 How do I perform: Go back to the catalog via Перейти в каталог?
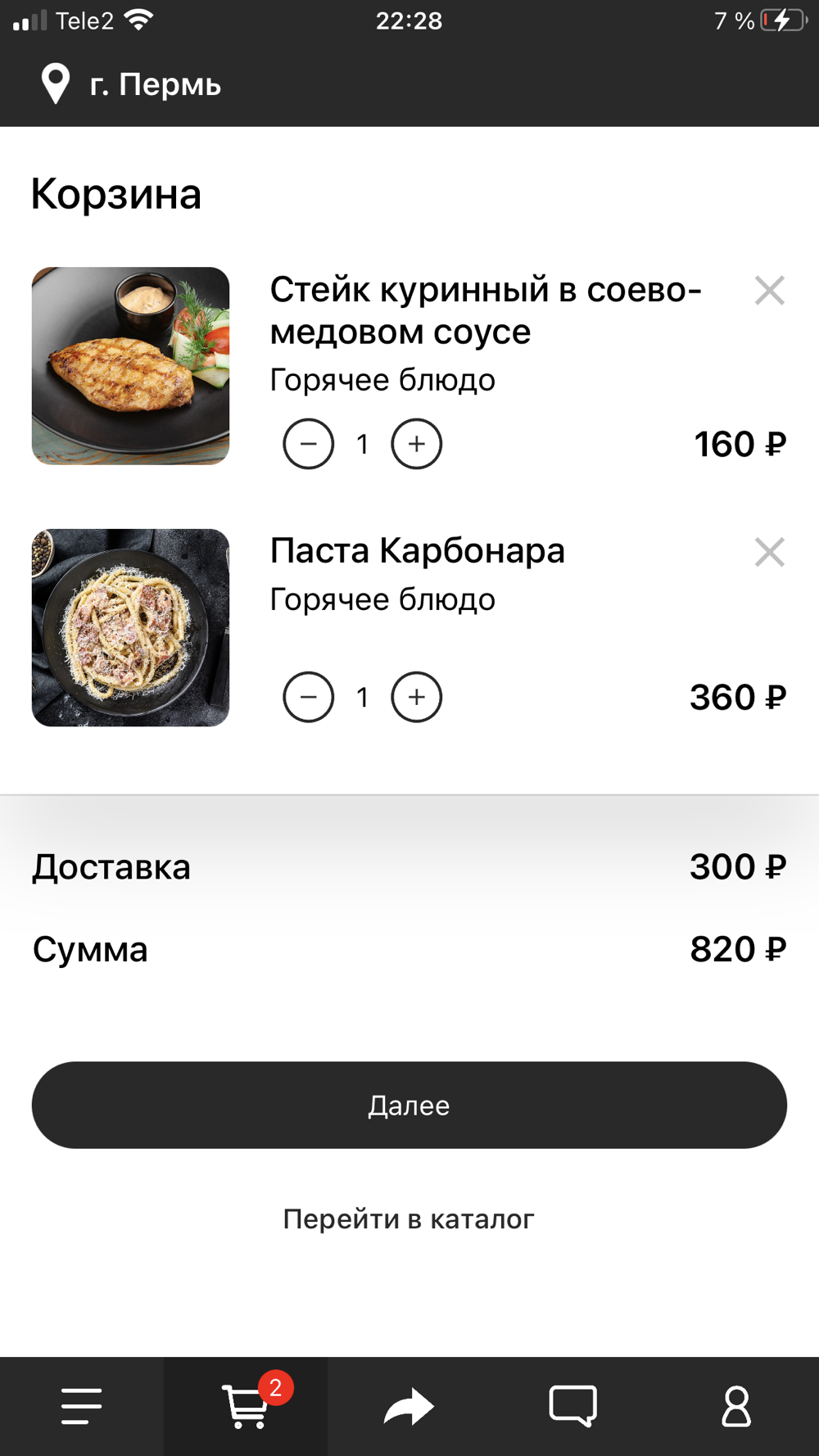click(x=409, y=1219)
